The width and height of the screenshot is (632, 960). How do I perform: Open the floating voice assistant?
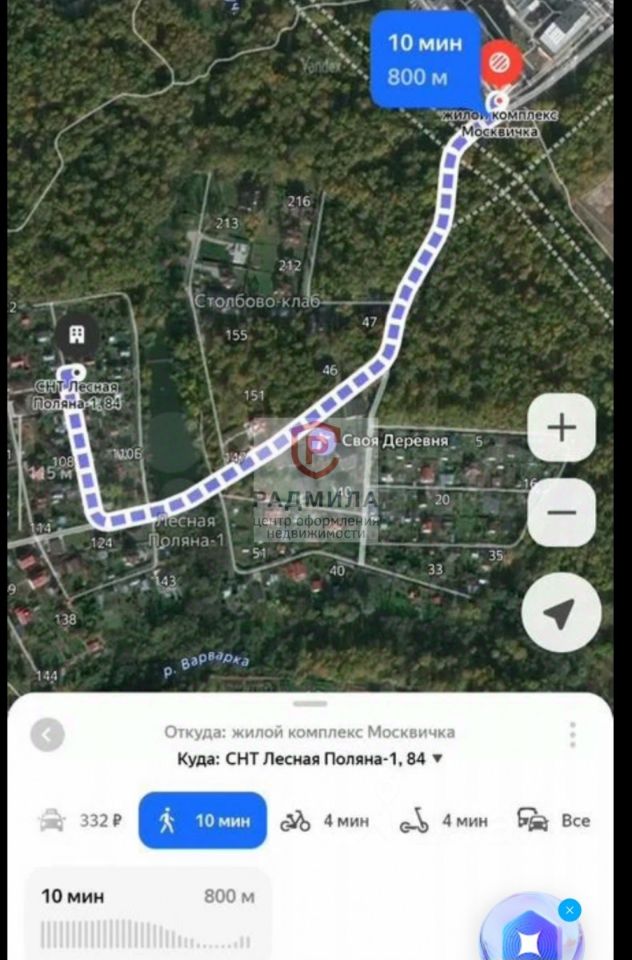pos(529,937)
